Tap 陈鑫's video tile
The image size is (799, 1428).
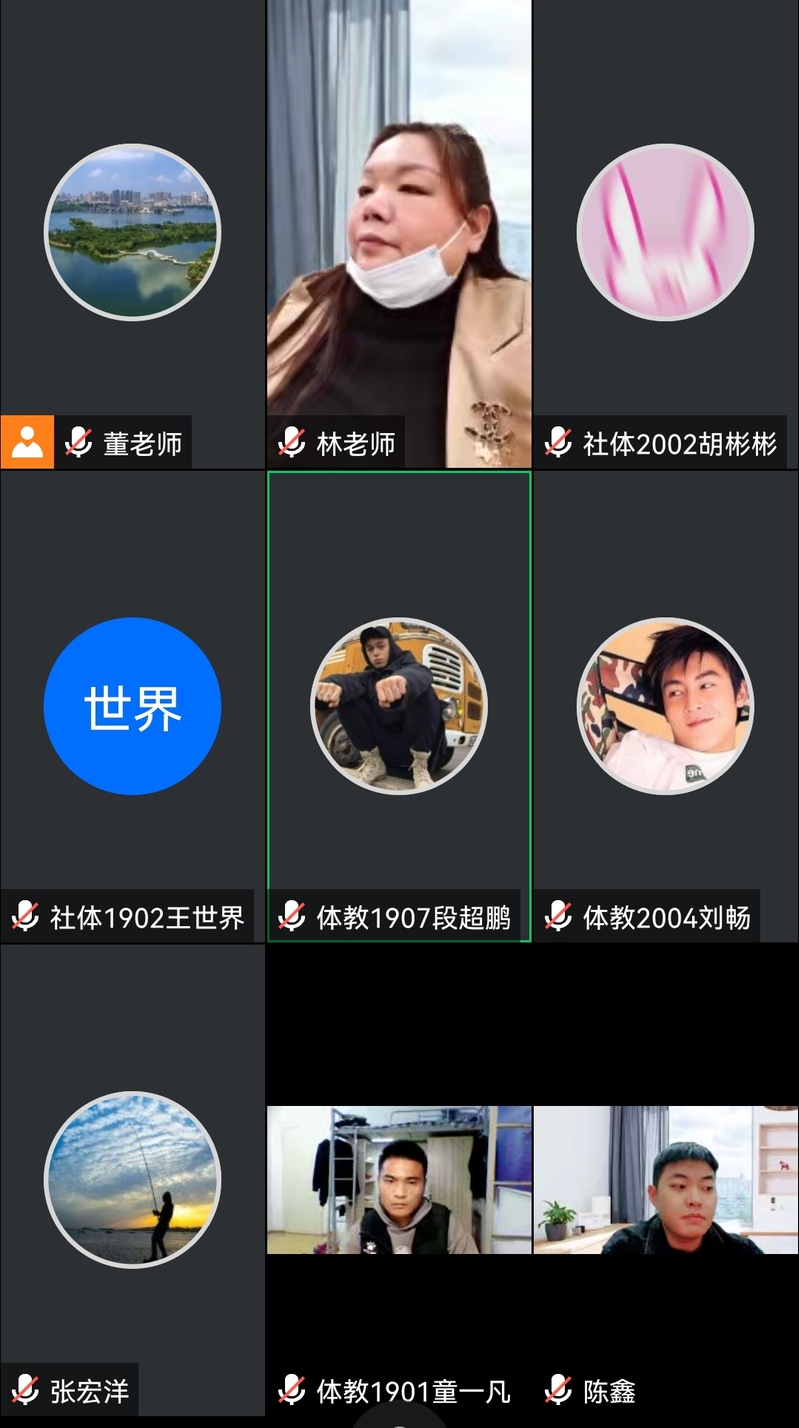click(665, 1180)
